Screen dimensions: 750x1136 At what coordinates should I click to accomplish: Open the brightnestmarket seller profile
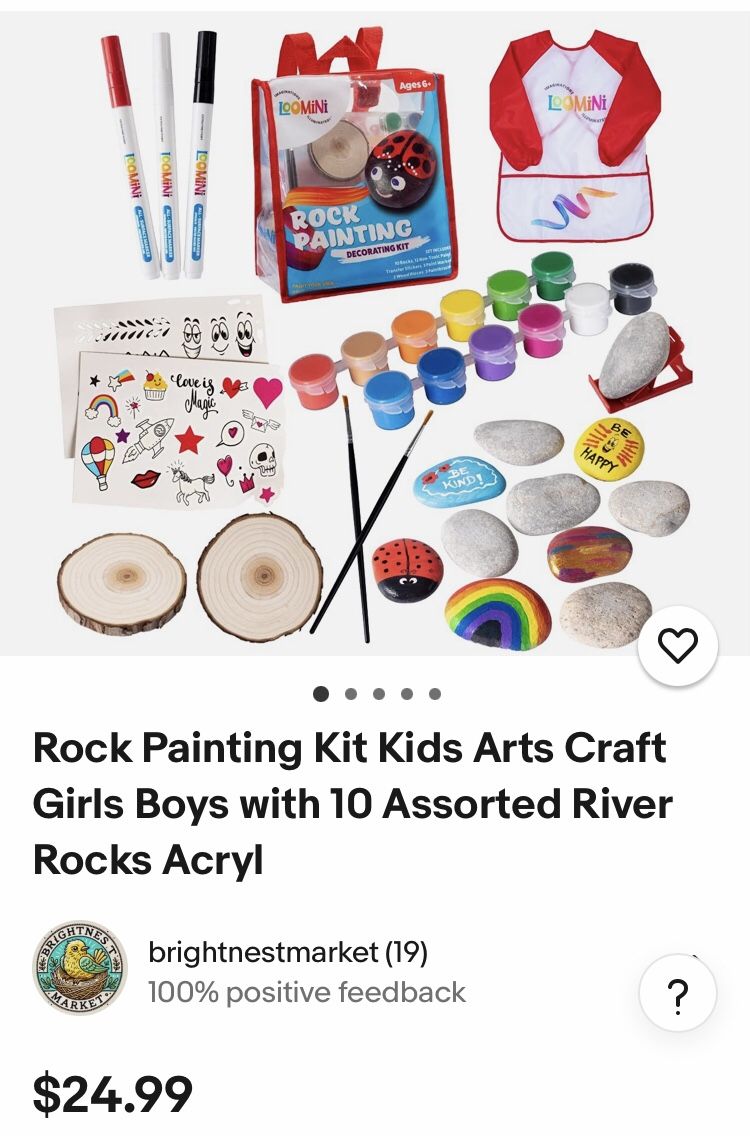coord(288,952)
